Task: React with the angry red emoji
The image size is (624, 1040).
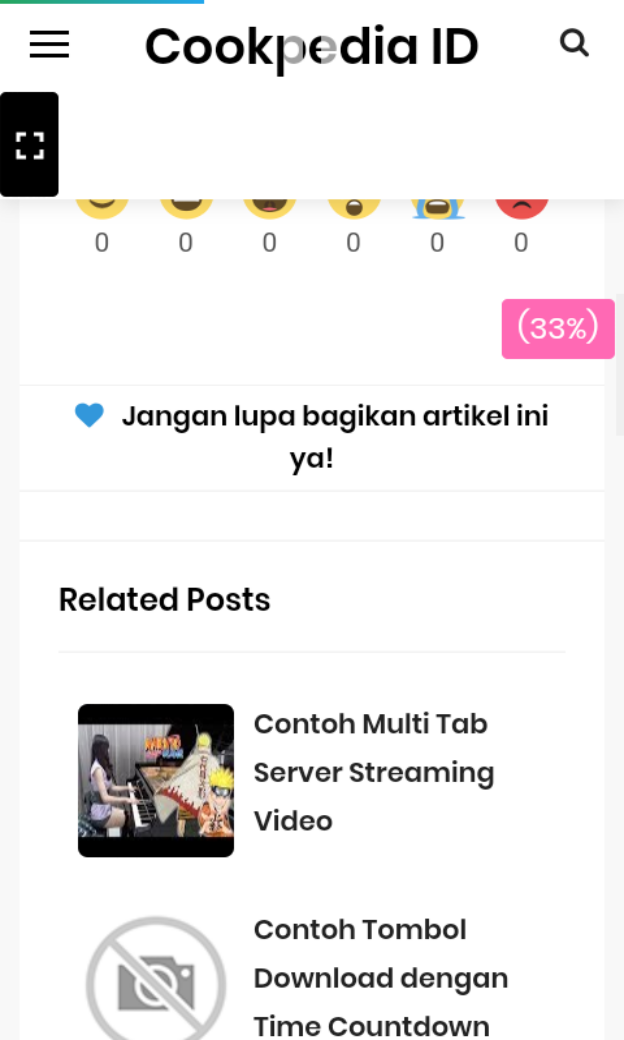Action: tap(521, 208)
